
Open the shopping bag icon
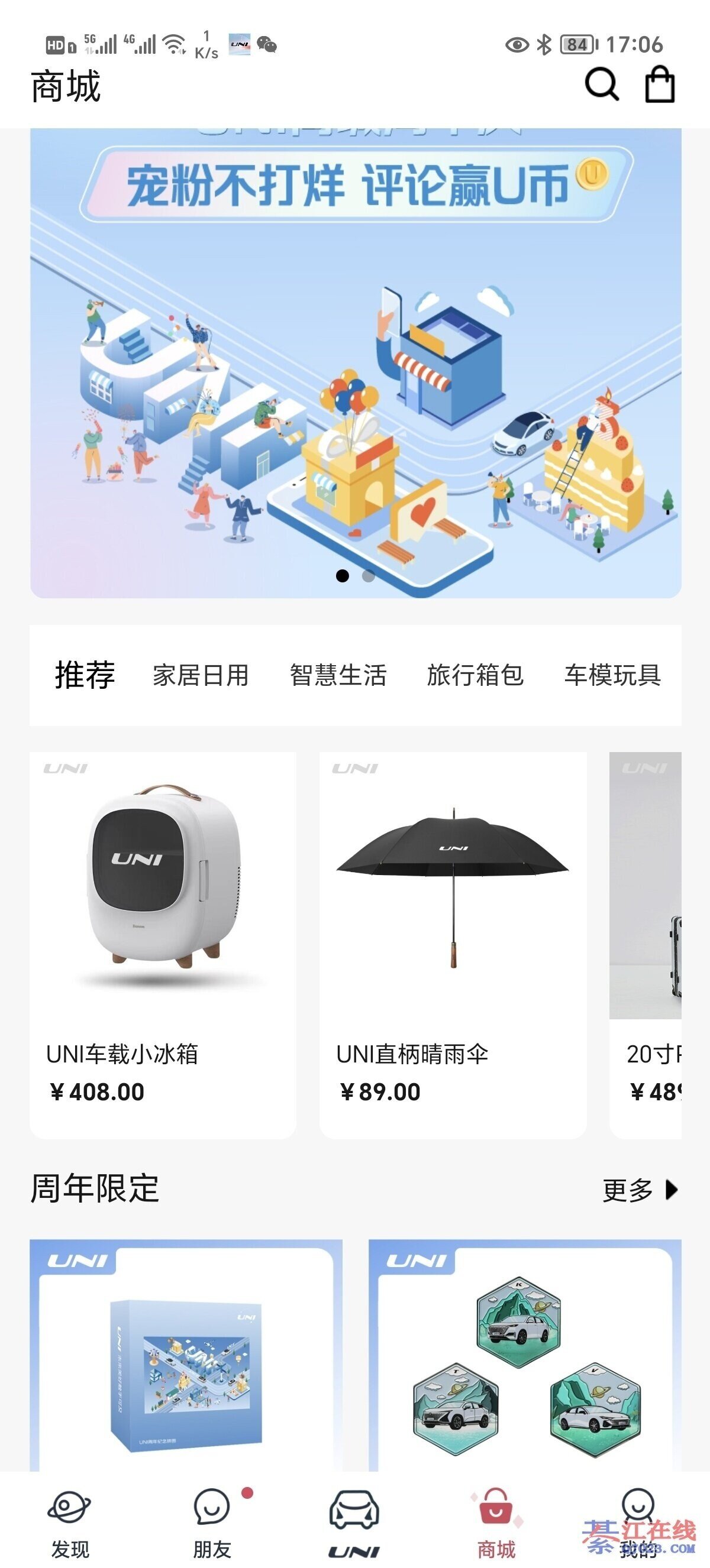(660, 85)
